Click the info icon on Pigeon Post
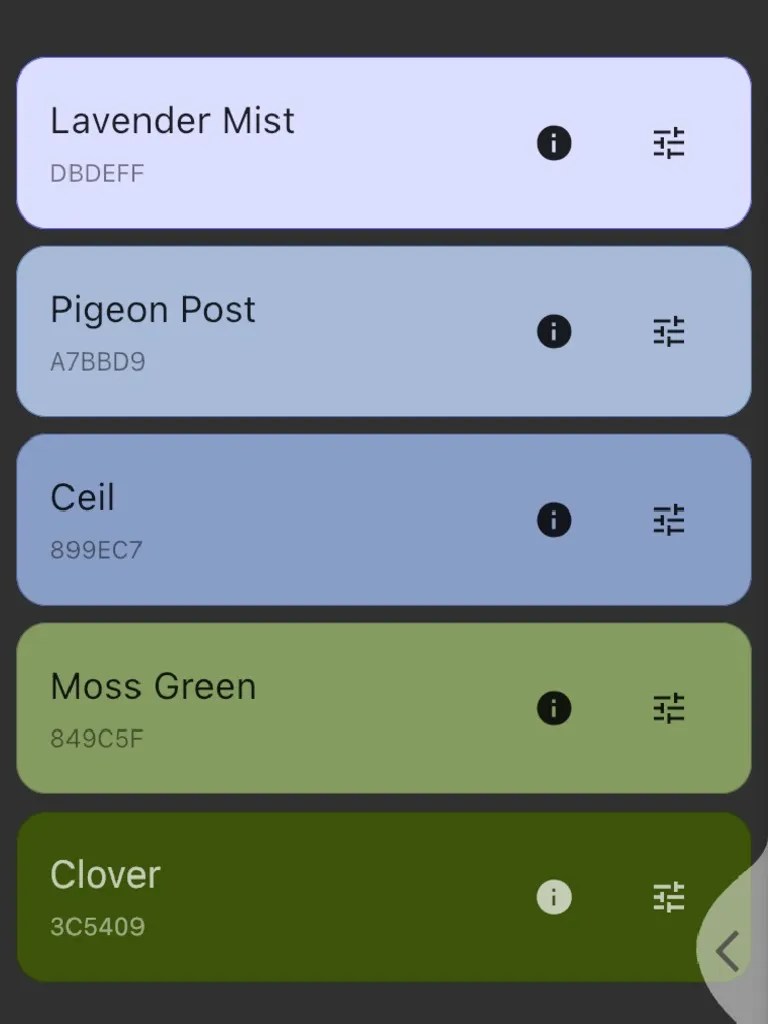768x1024 pixels. pyautogui.click(x=553, y=331)
